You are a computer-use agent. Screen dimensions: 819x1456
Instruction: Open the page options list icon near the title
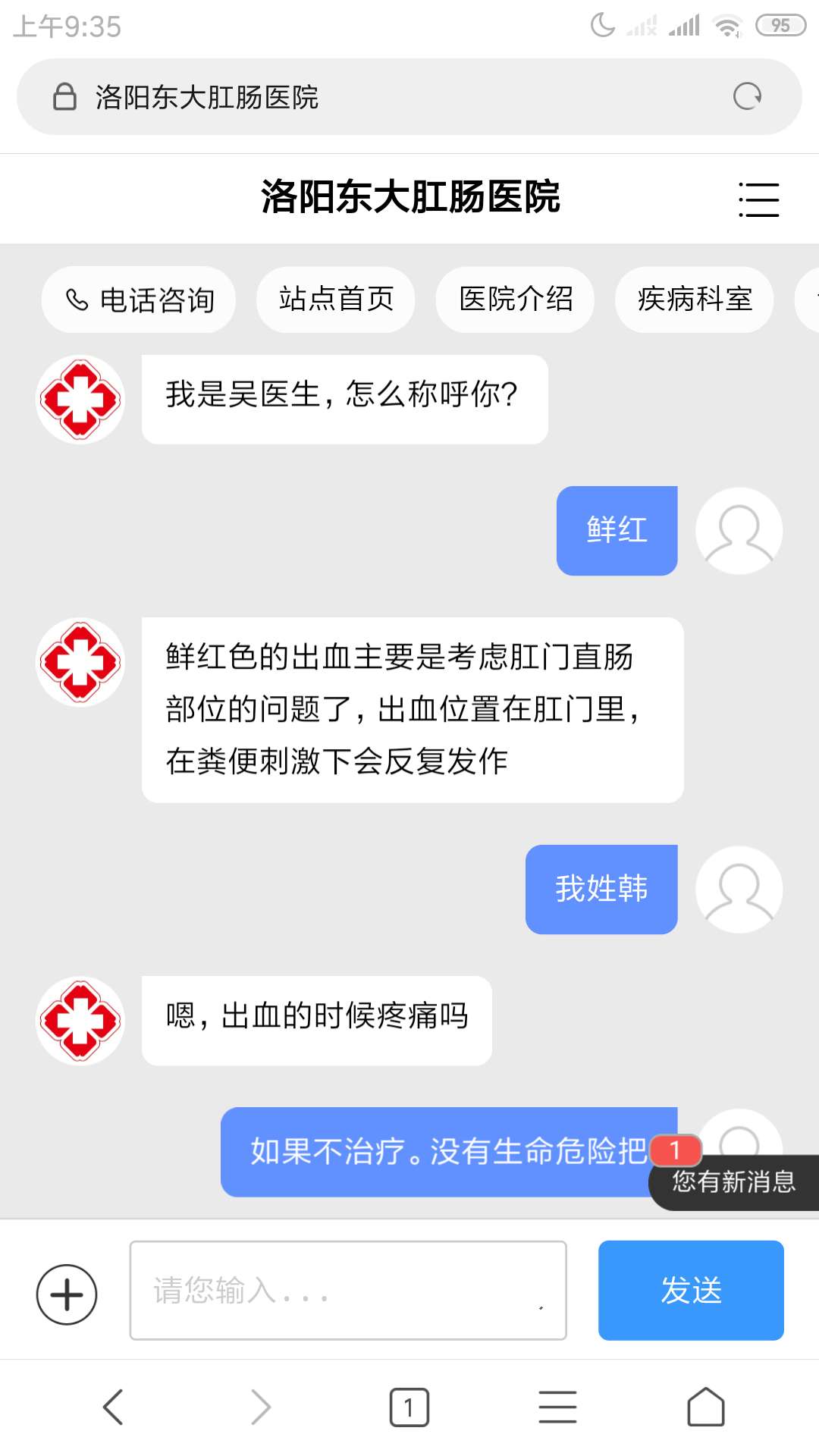pos(758,199)
